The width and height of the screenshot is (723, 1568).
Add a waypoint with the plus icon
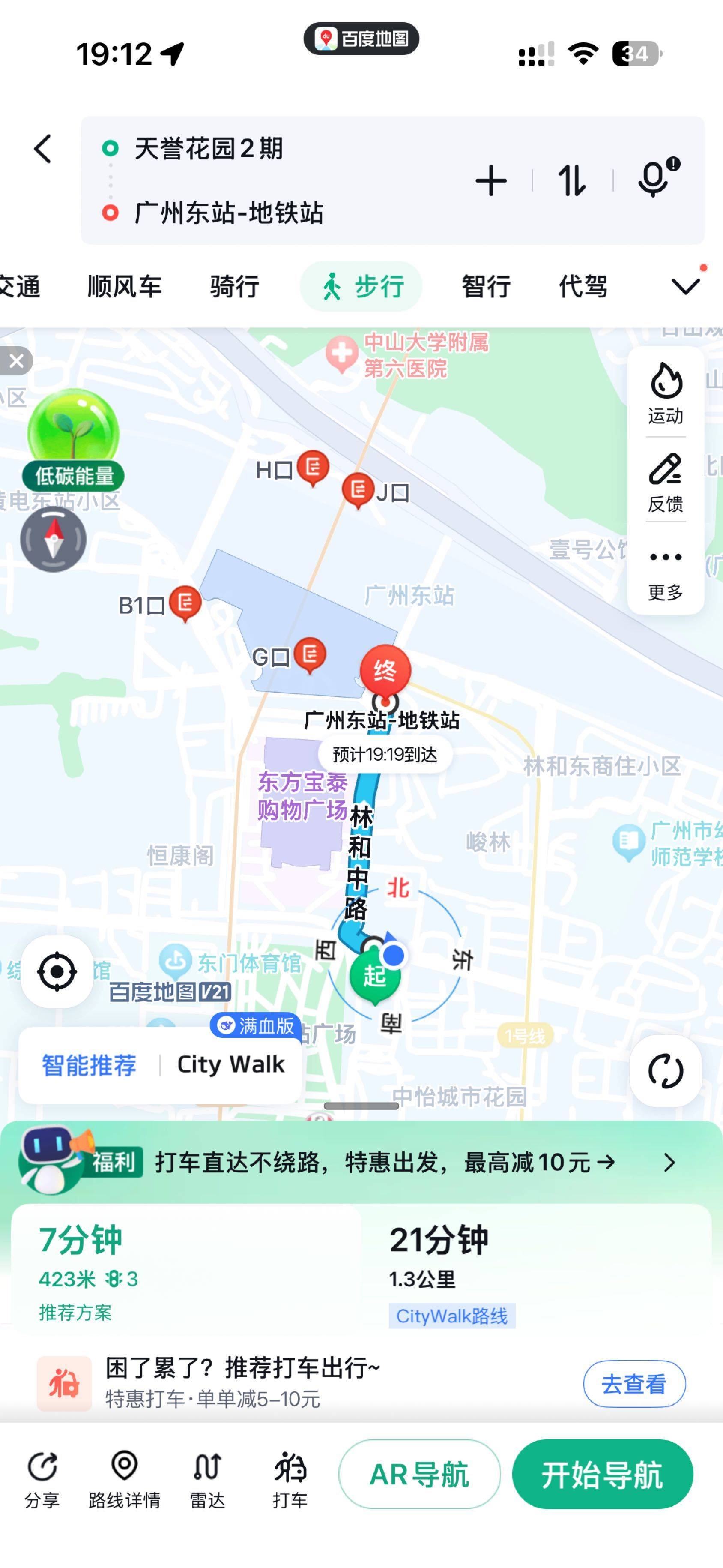point(490,181)
